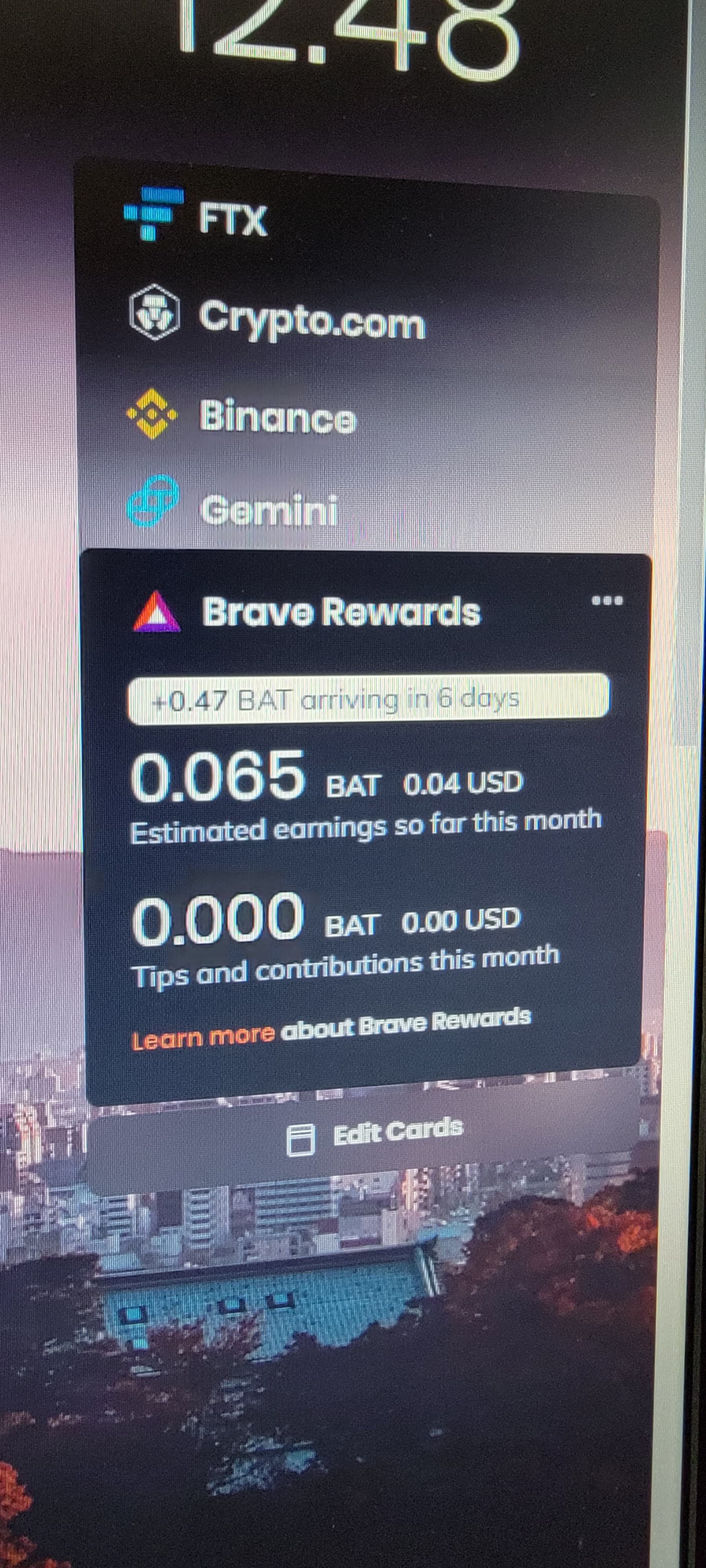This screenshot has height=1568, width=706.
Task: Open Brave Rewards three-dot menu
Action: pyautogui.click(x=607, y=601)
